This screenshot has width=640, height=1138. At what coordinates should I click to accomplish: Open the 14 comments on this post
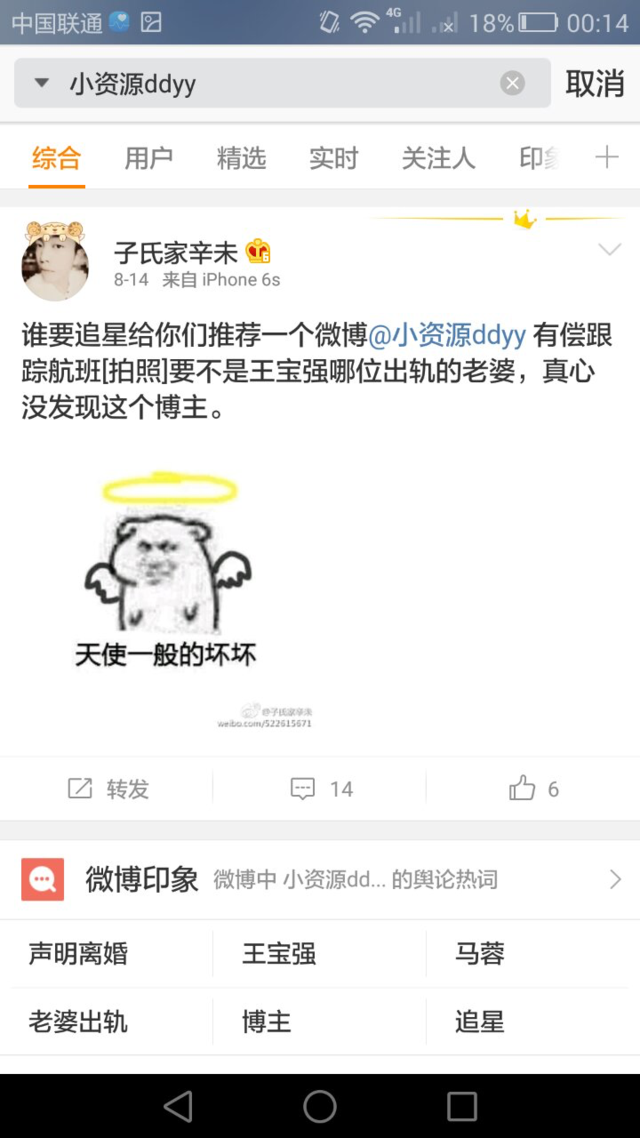click(321, 789)
